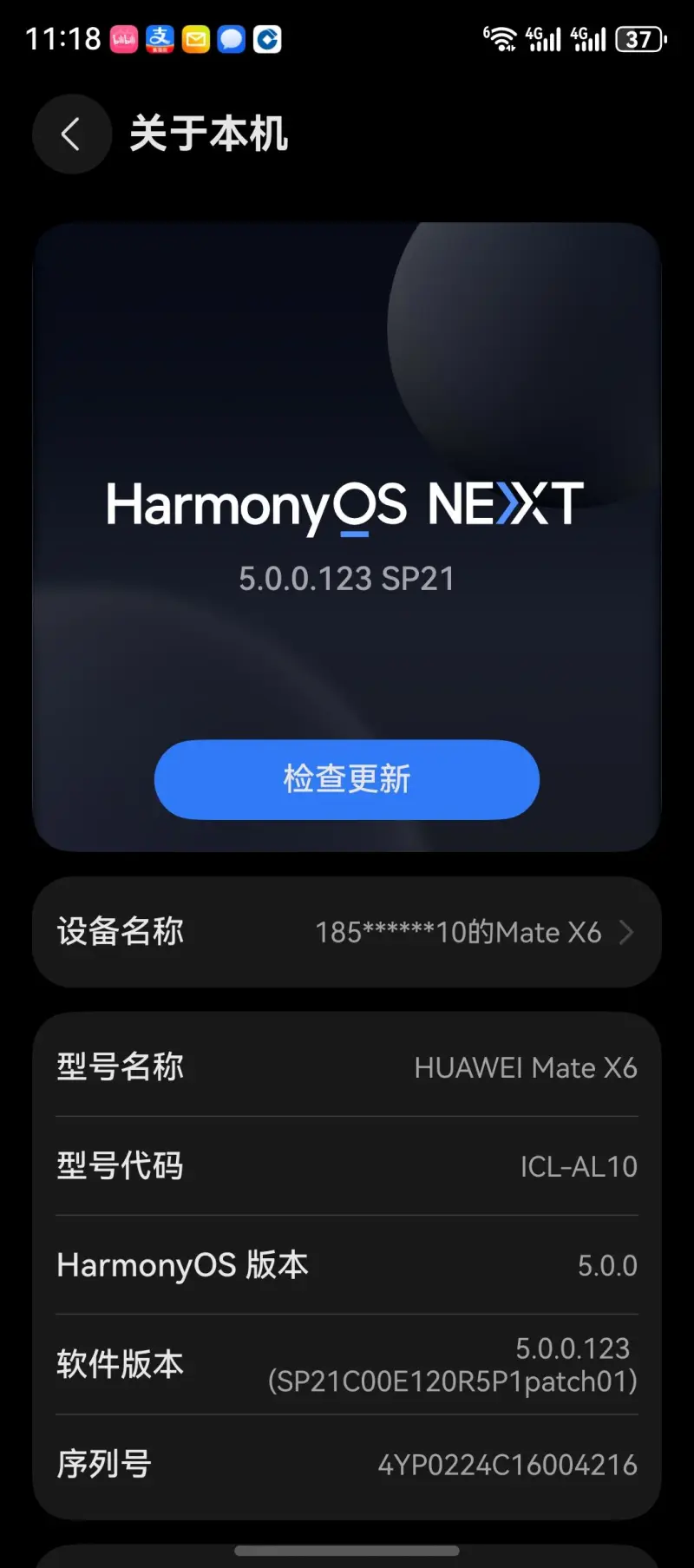This screenshot has height=1568, width=694.
Task: Tap the 检查更新 button
Action: click(x=347, y=779)
